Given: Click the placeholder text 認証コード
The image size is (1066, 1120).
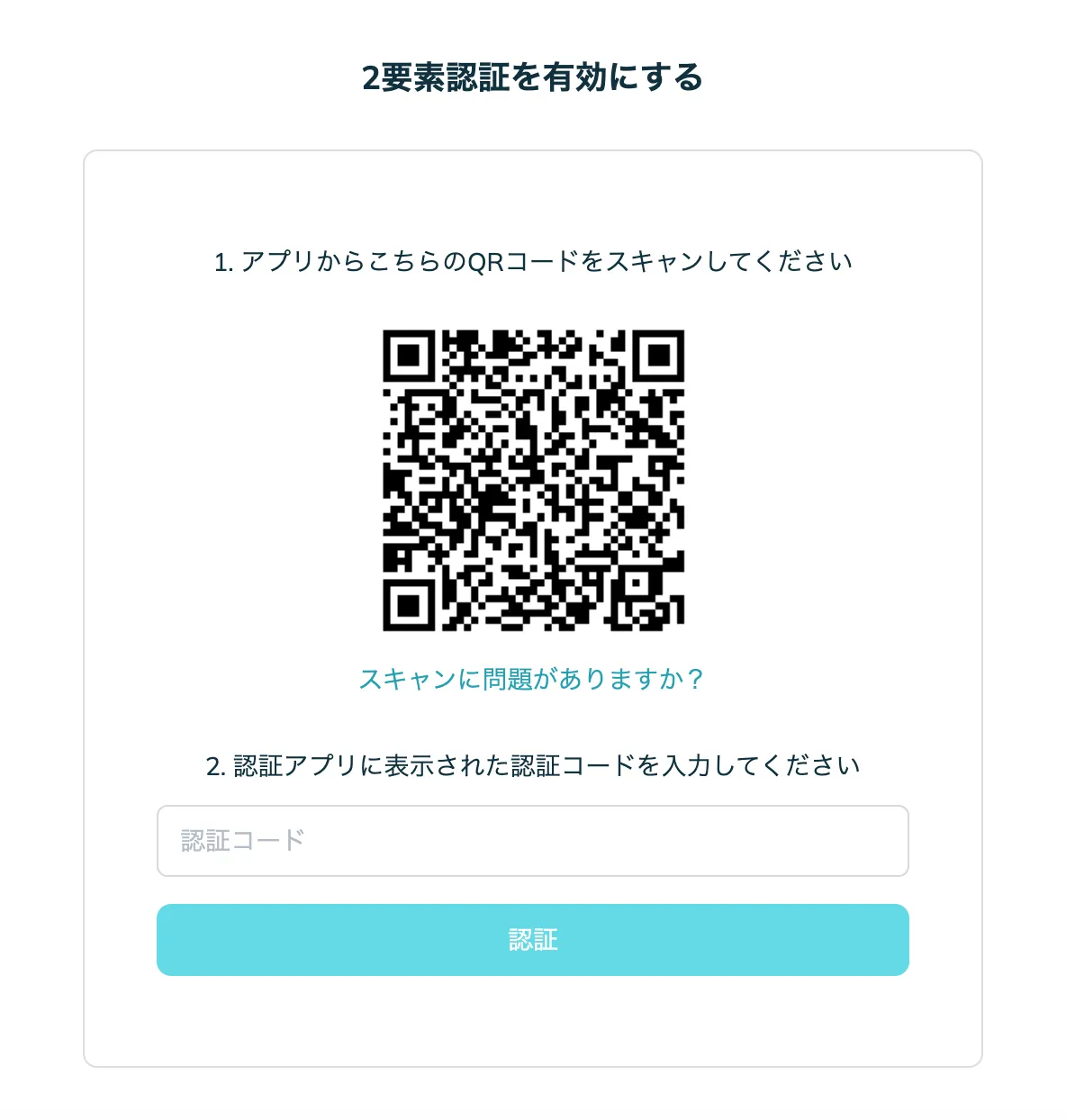Looking at the screenshot, I should point(241,840).
